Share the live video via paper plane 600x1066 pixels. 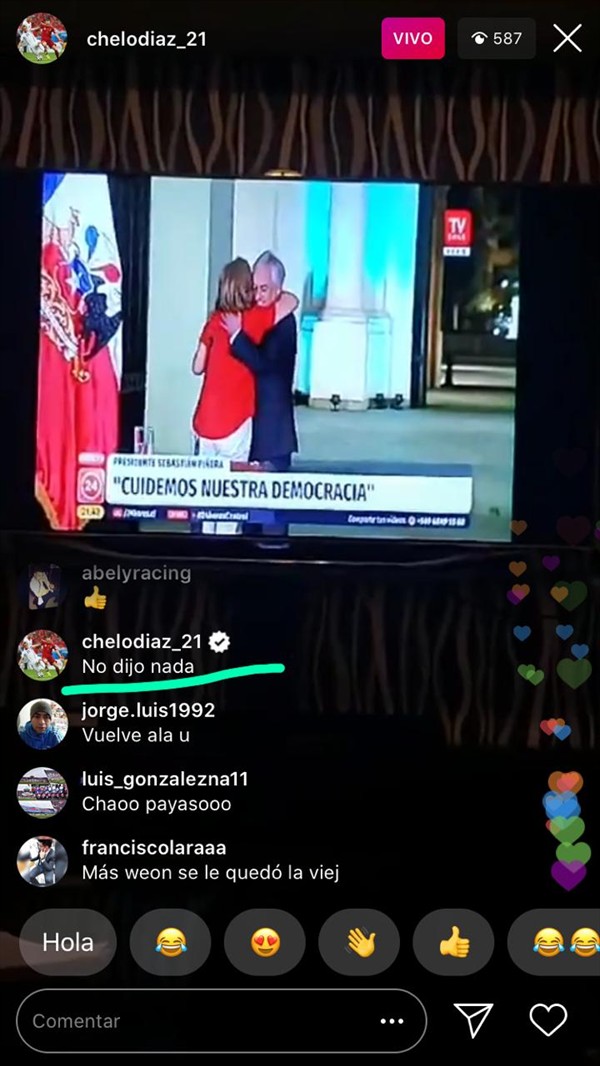click(x=474, y=1020)
